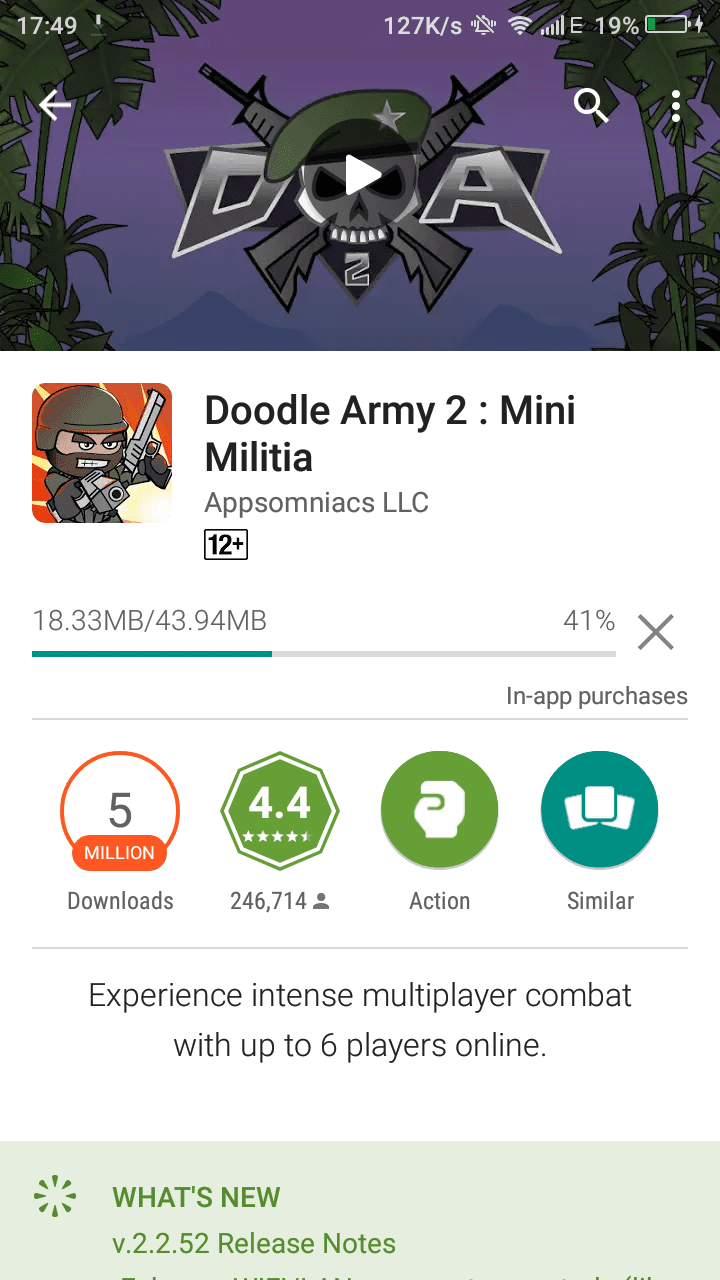Browse the Action category
Image resolution: width=720 pixels, height=1280 pixels.
click(439, 810)
